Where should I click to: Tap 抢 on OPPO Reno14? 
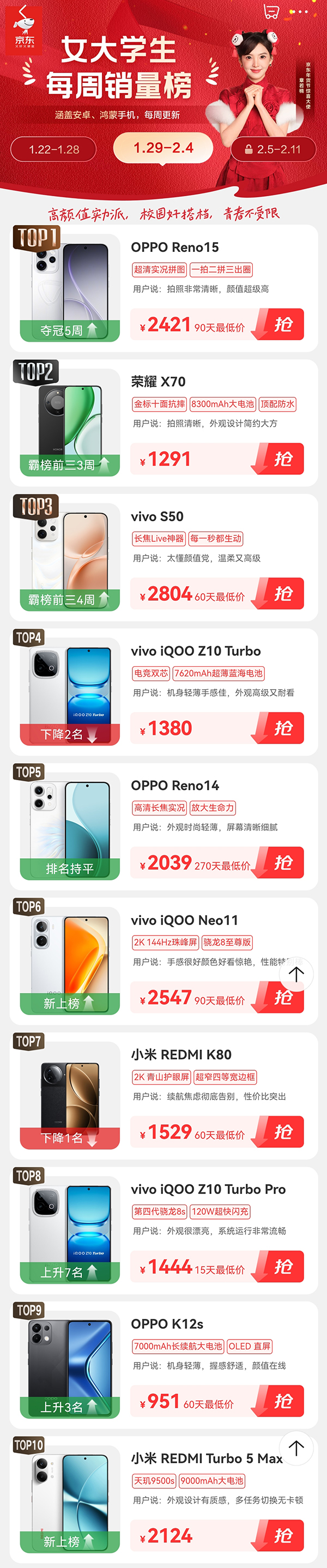(x=280, y=863)
